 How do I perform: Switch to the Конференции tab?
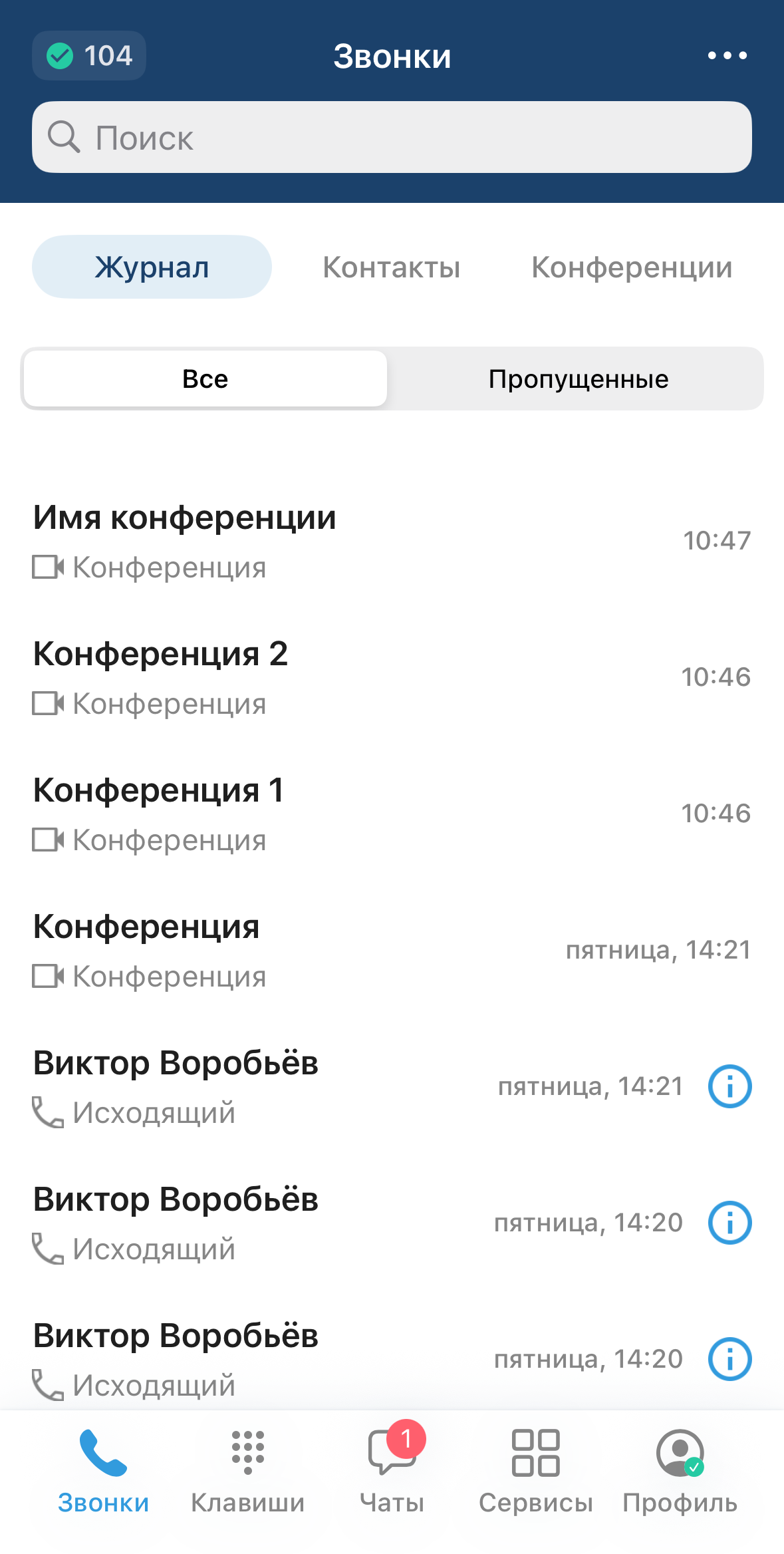coord(631,267)
